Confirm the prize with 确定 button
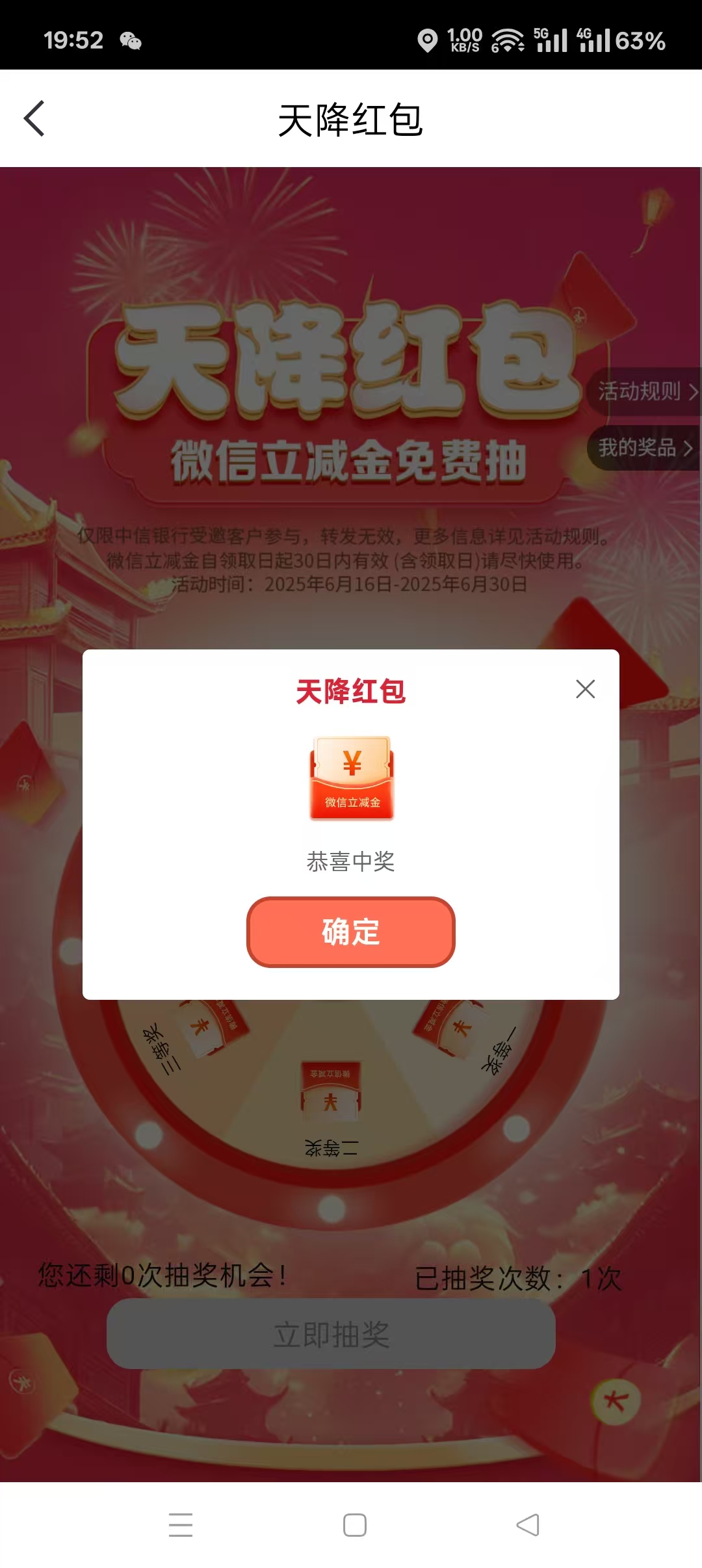This screenshot has height=1568, width=702. 350,932
